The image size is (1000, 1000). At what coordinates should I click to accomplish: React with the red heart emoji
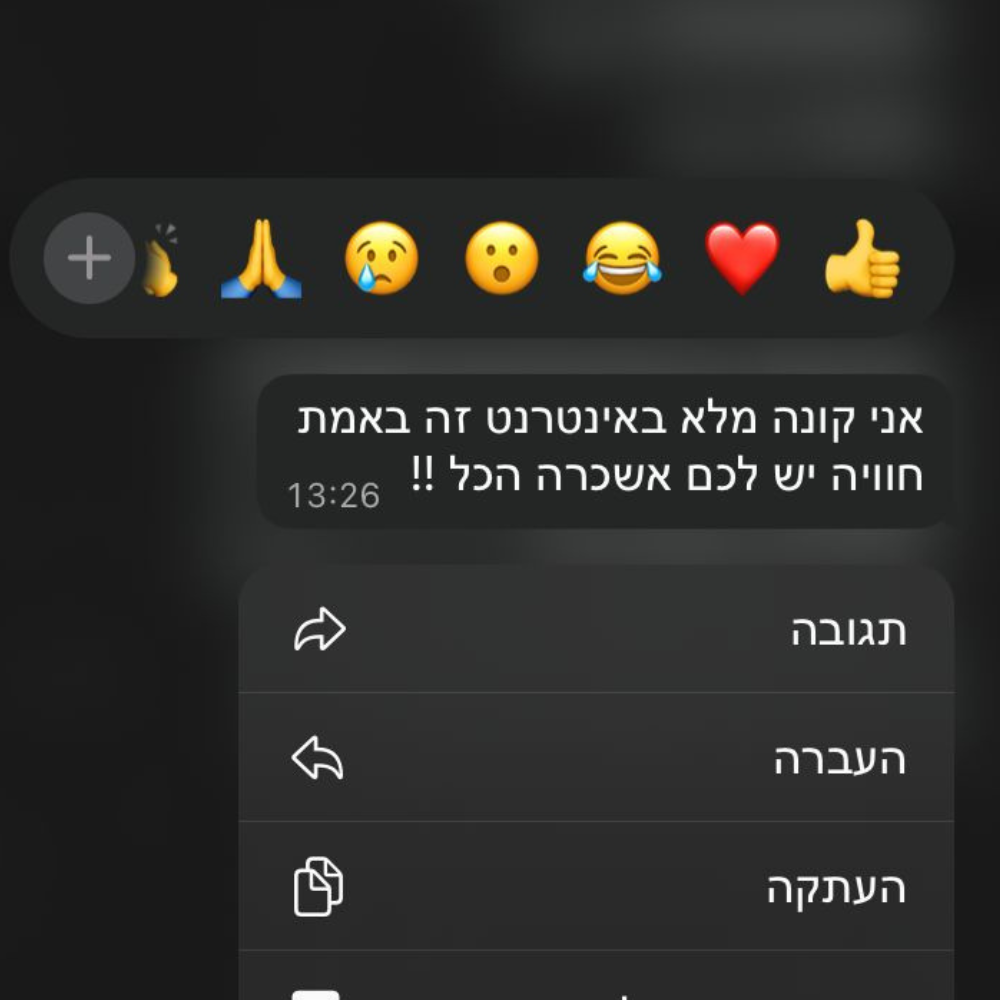pos(742,259)
